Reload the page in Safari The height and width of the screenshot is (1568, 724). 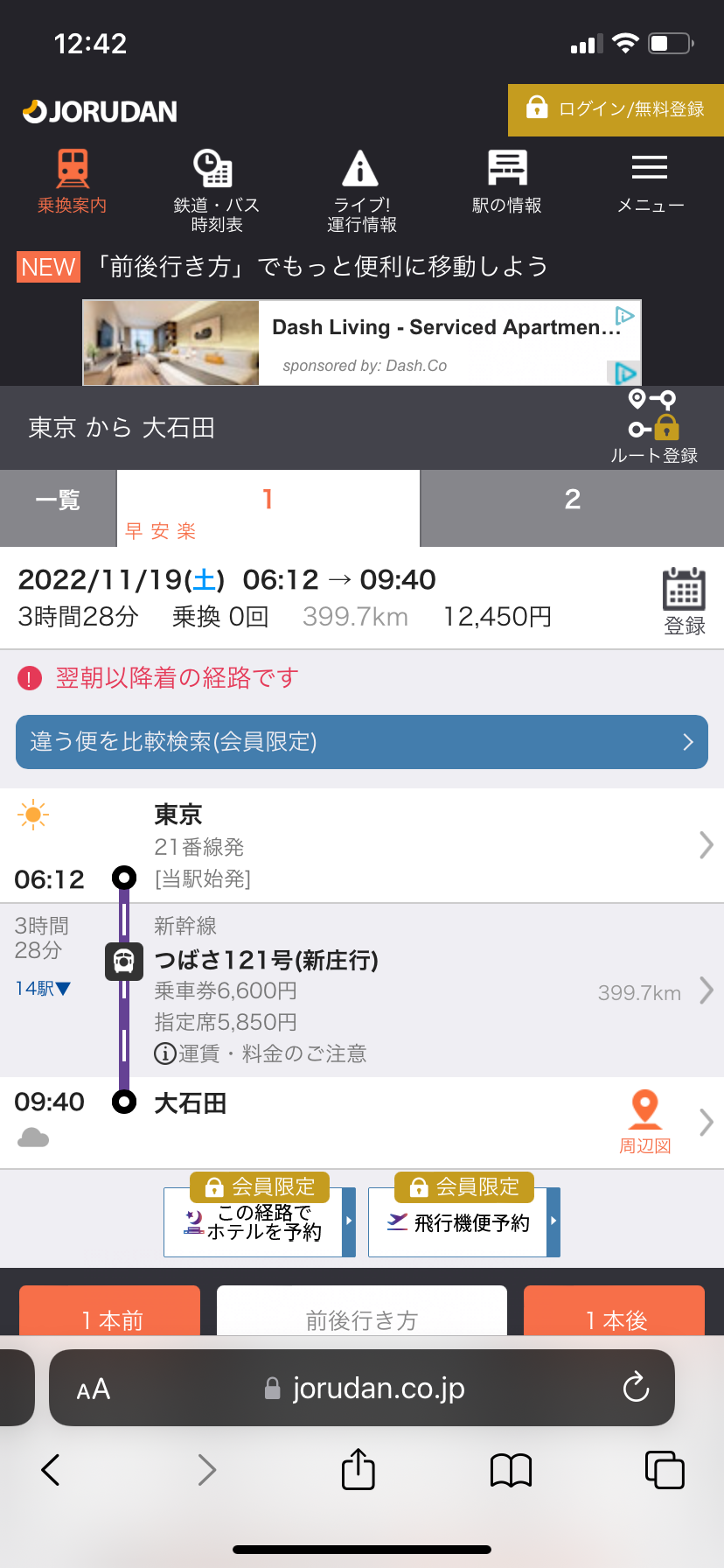[635, 1388]
